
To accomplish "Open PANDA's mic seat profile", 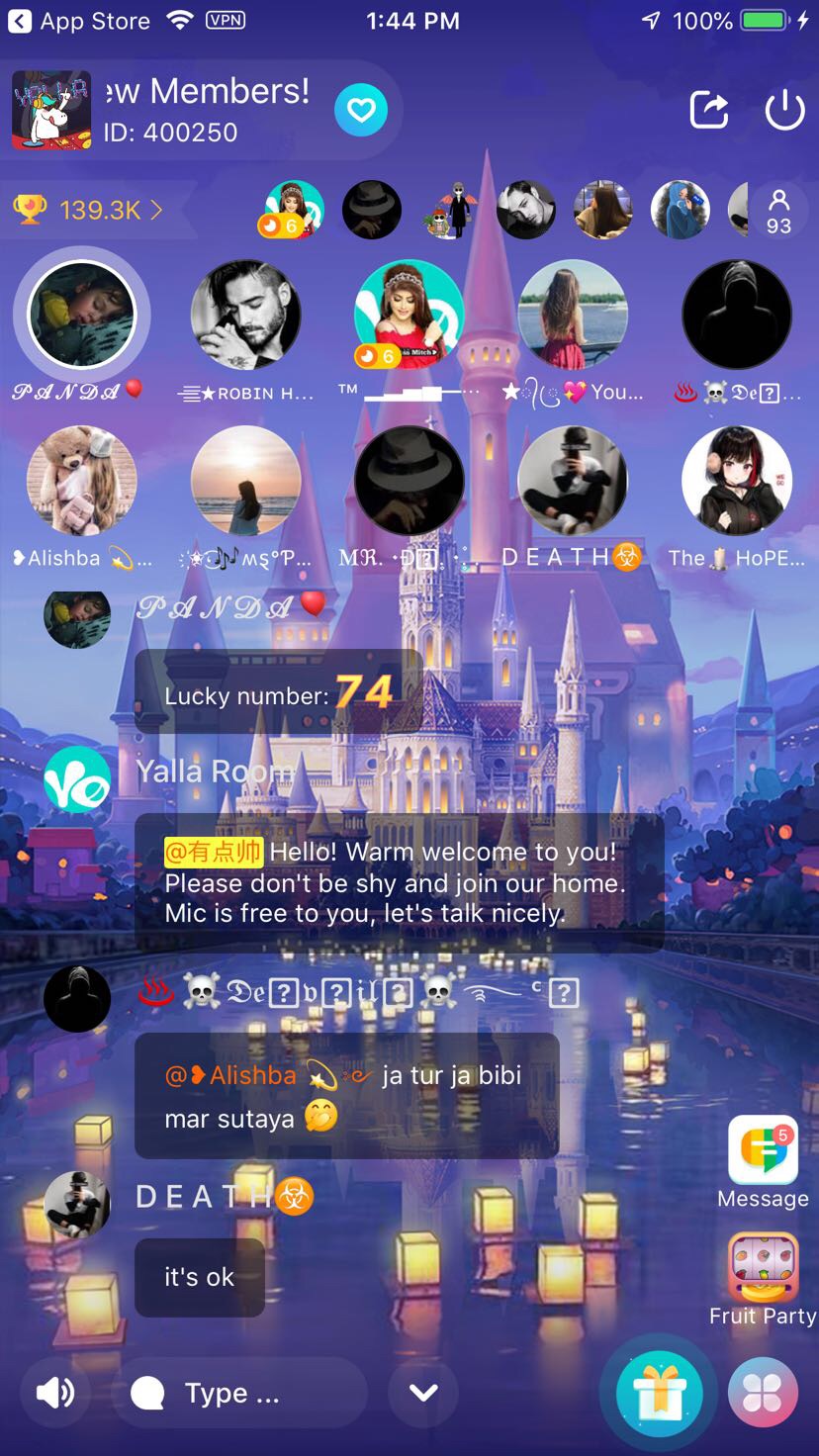I will 81,315.
